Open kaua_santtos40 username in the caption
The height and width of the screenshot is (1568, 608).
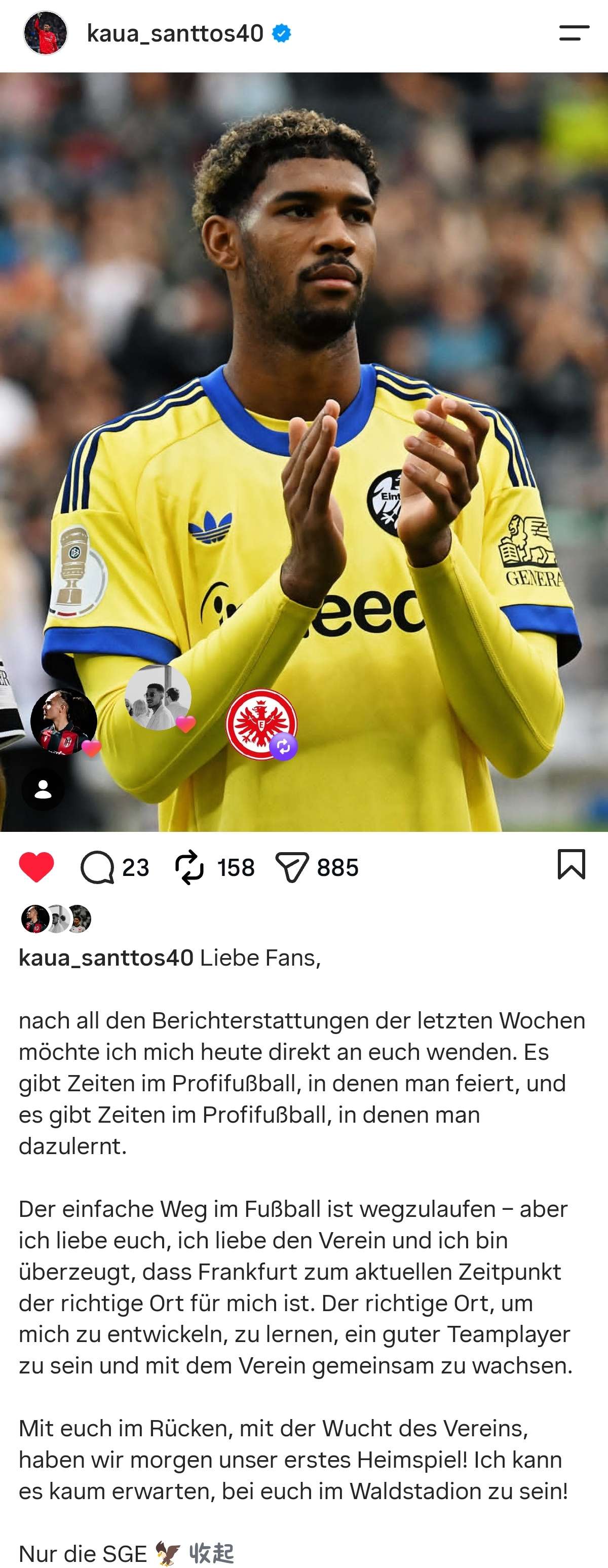point(106,958)
